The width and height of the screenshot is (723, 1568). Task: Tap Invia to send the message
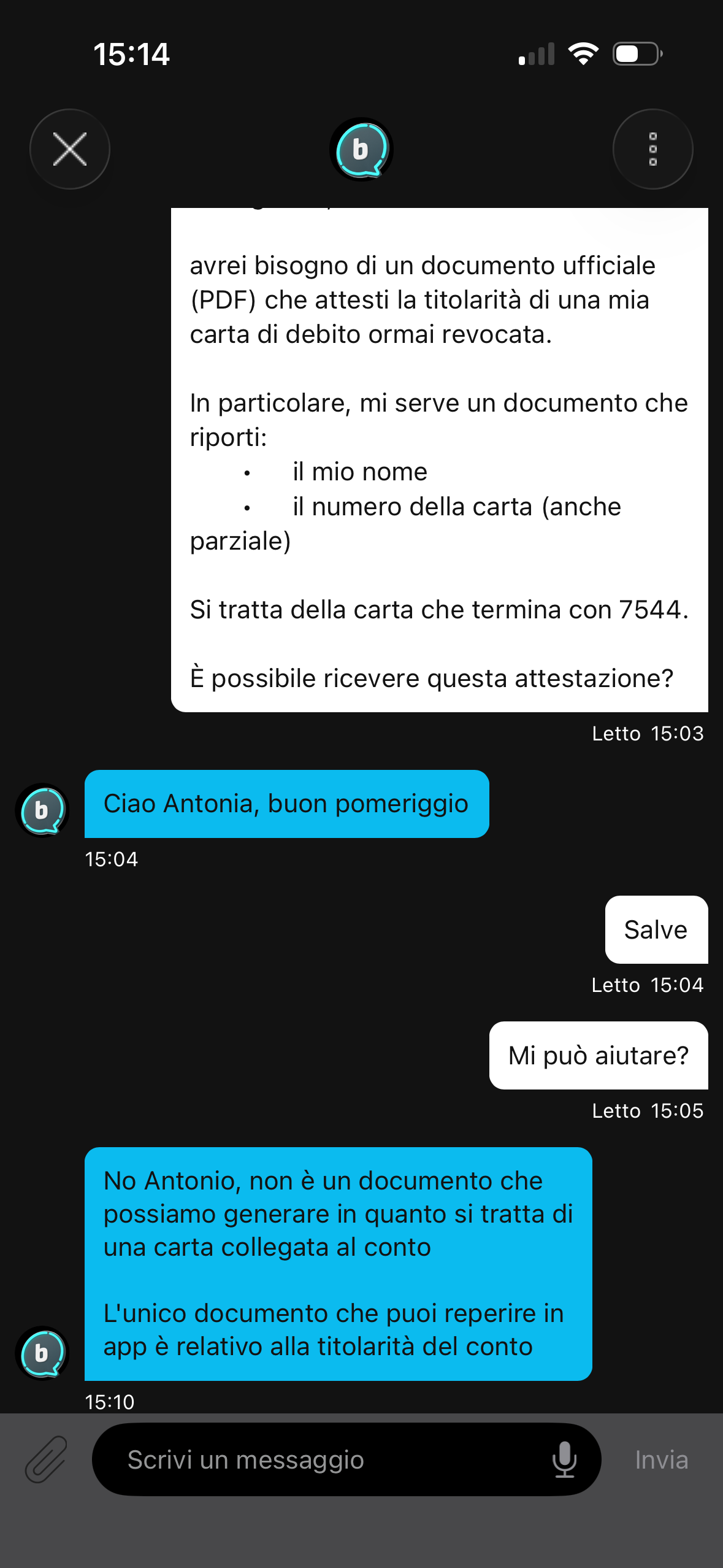point(661,1459)
